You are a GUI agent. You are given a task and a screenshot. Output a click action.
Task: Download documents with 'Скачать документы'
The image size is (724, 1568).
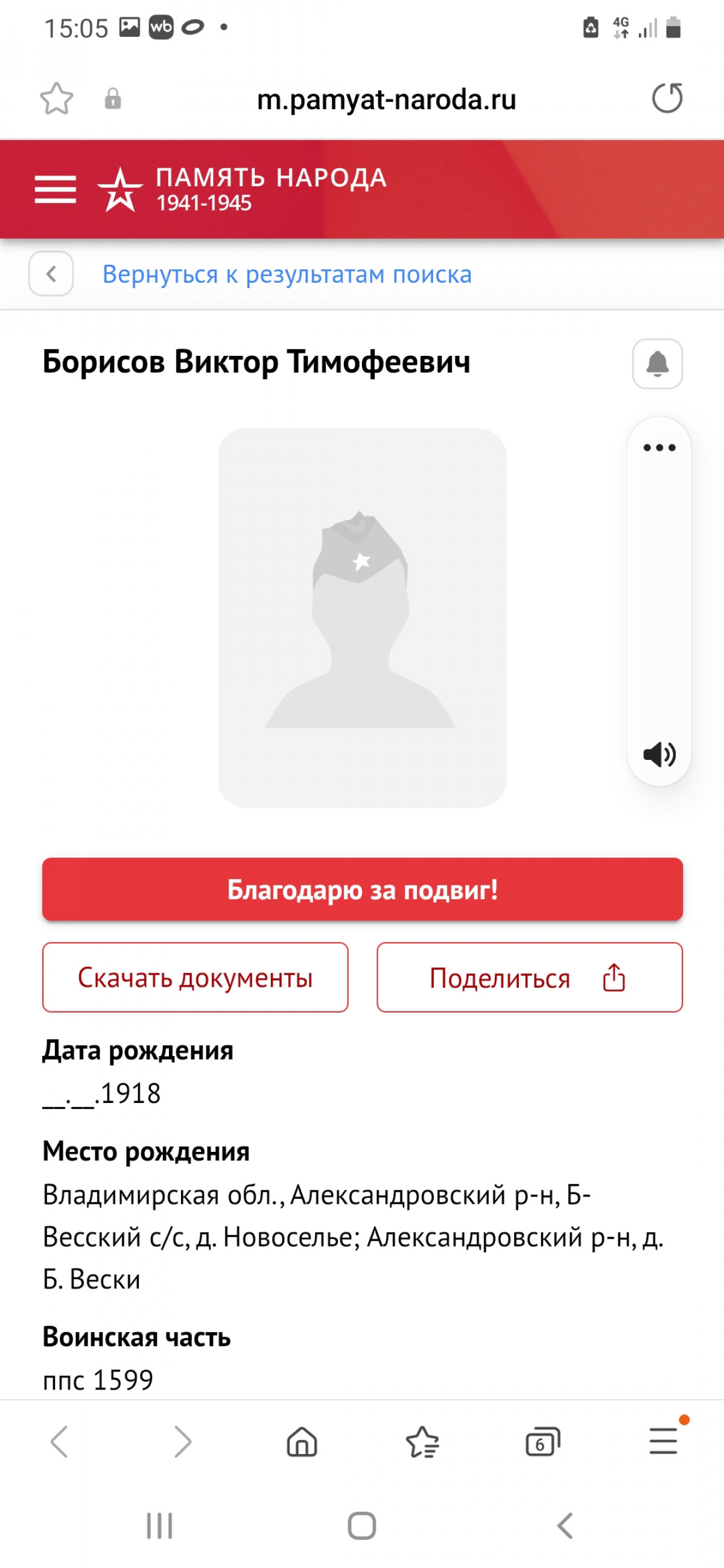pos(195,978)
